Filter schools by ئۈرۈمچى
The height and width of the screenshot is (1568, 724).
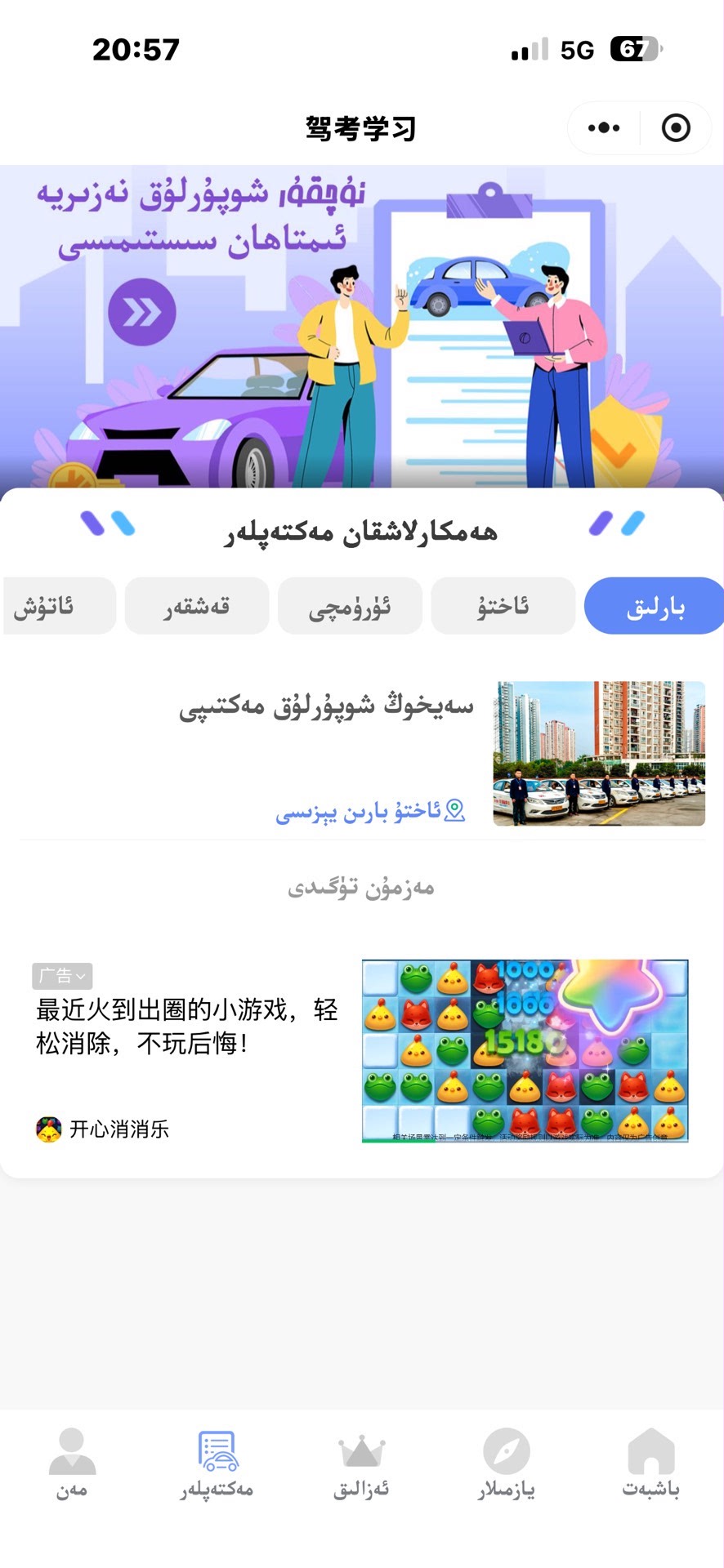[x=350, y=606]
